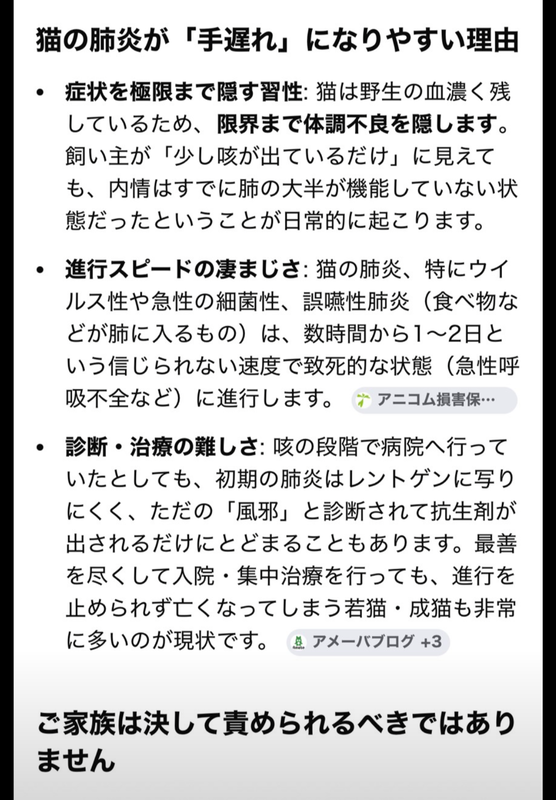Open the アニコム損害保険 source chip
The width and height of the screenshot is (556, 800).
coord(434,400)
